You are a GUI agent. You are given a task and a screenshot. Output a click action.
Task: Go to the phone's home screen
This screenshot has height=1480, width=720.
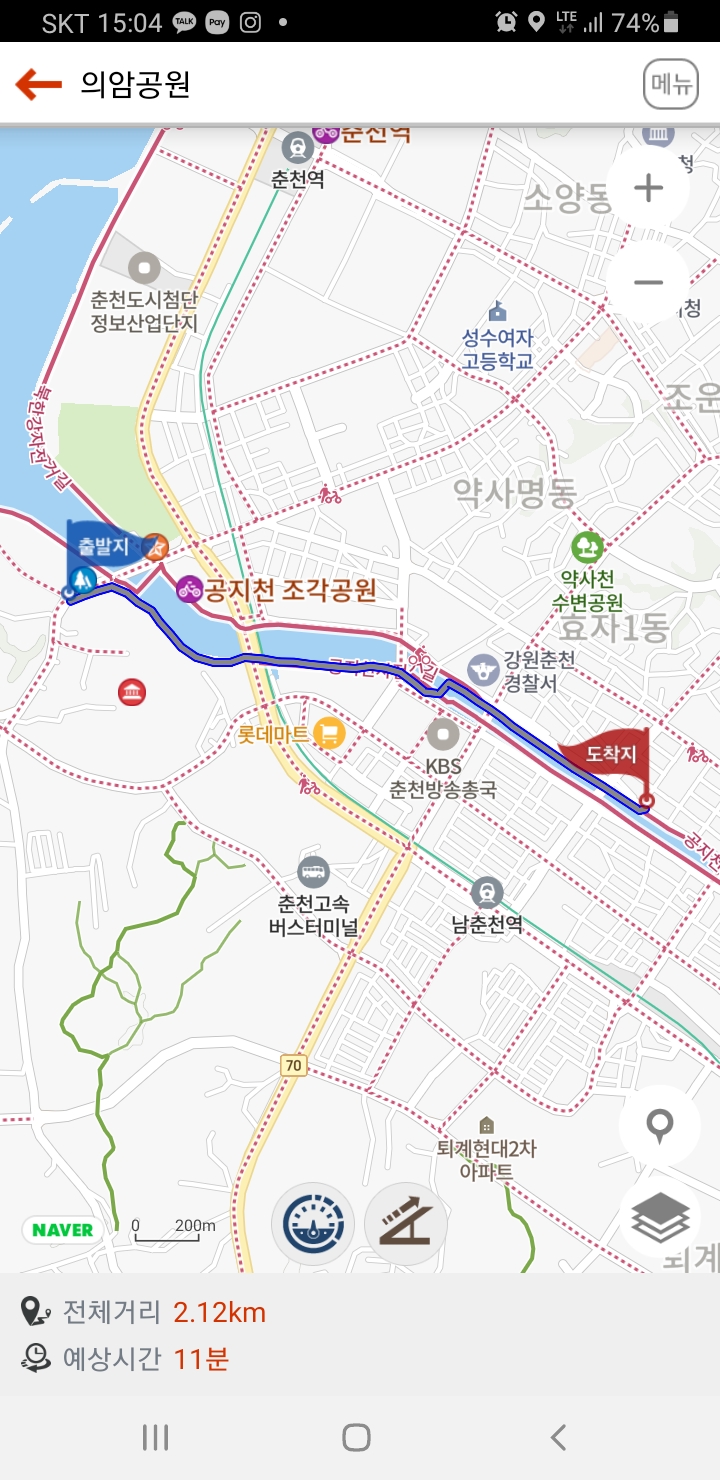point(357,1437)
